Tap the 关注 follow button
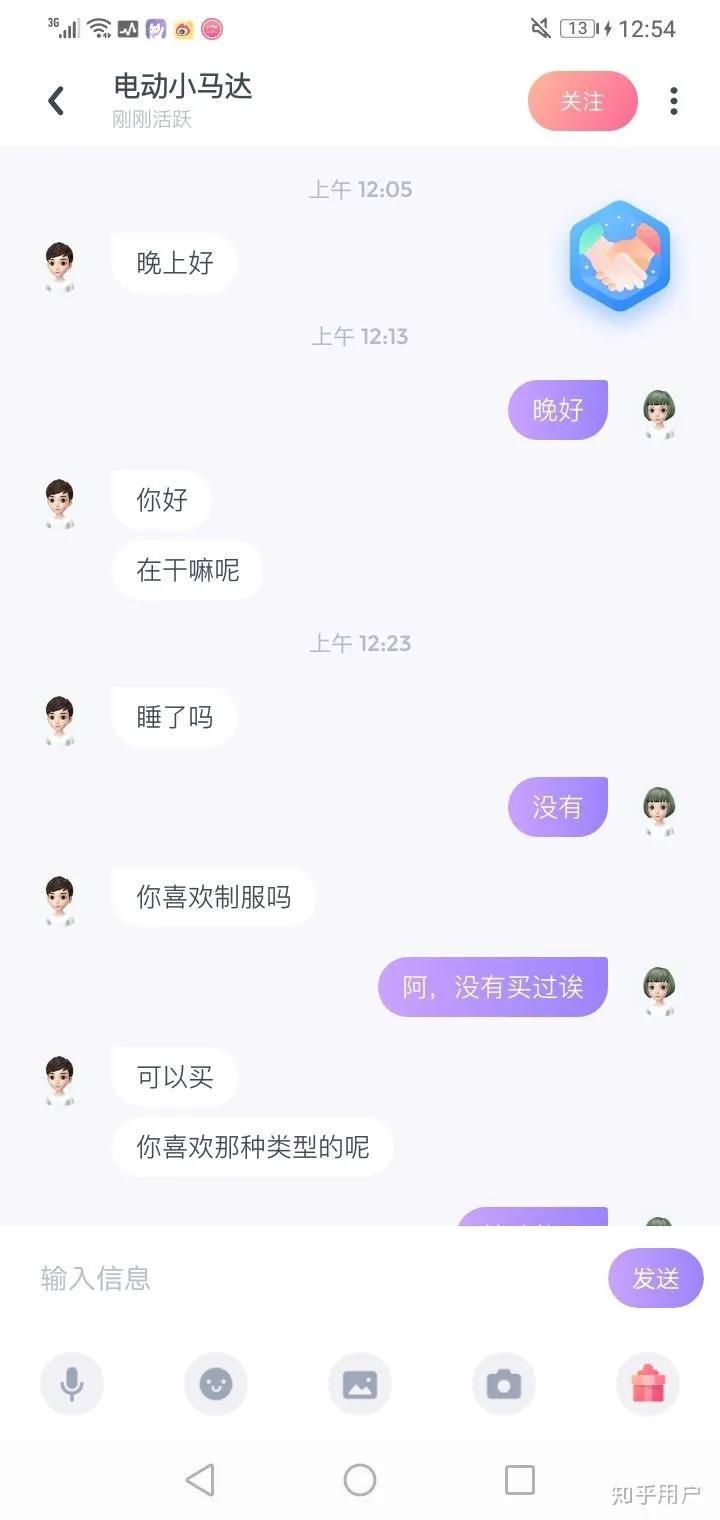Image resolution: width=720 pixels, height=1520 pixels. click(x=582, y=100)
